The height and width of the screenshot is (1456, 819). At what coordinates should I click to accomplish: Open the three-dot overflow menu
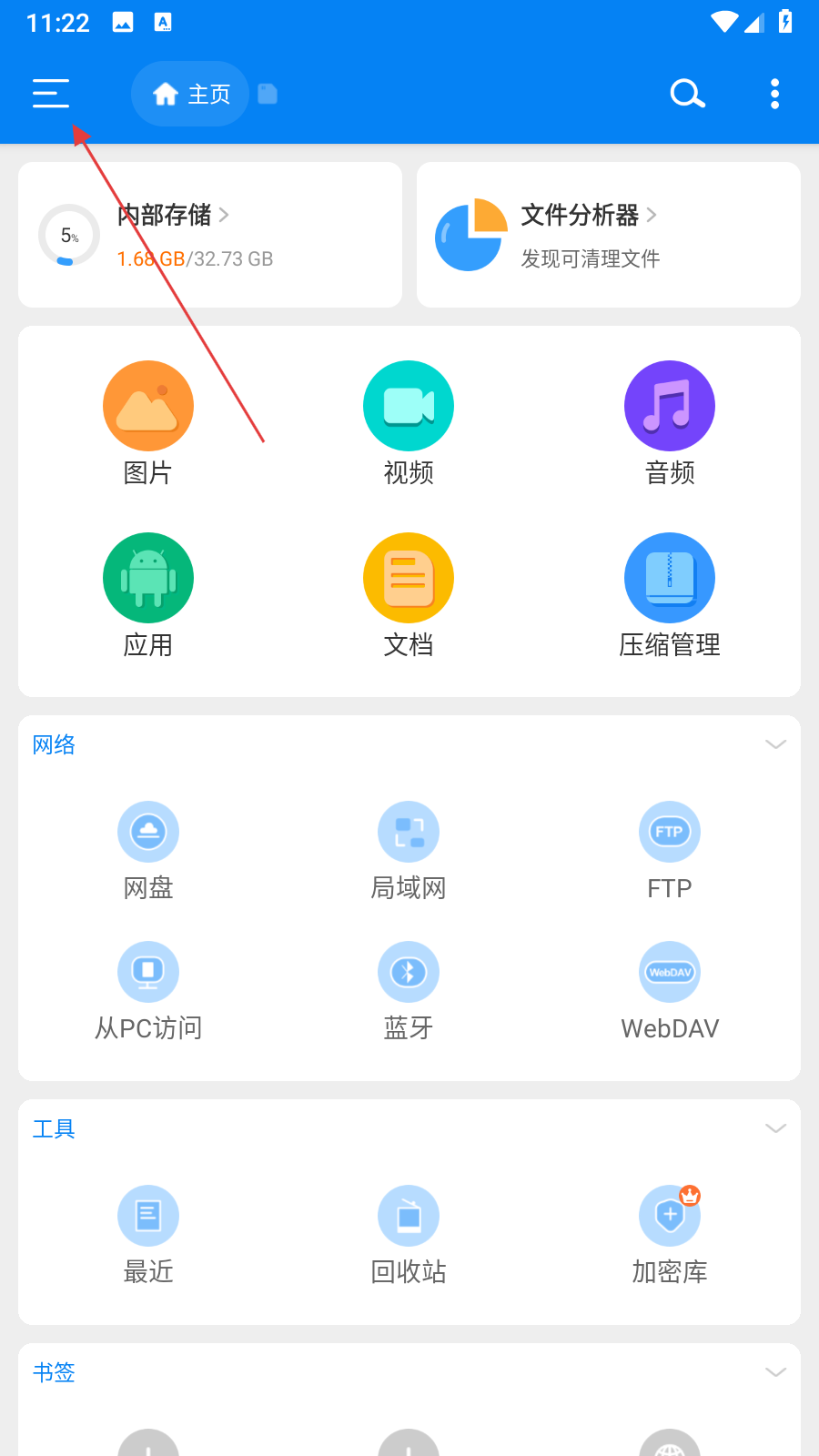774,94
